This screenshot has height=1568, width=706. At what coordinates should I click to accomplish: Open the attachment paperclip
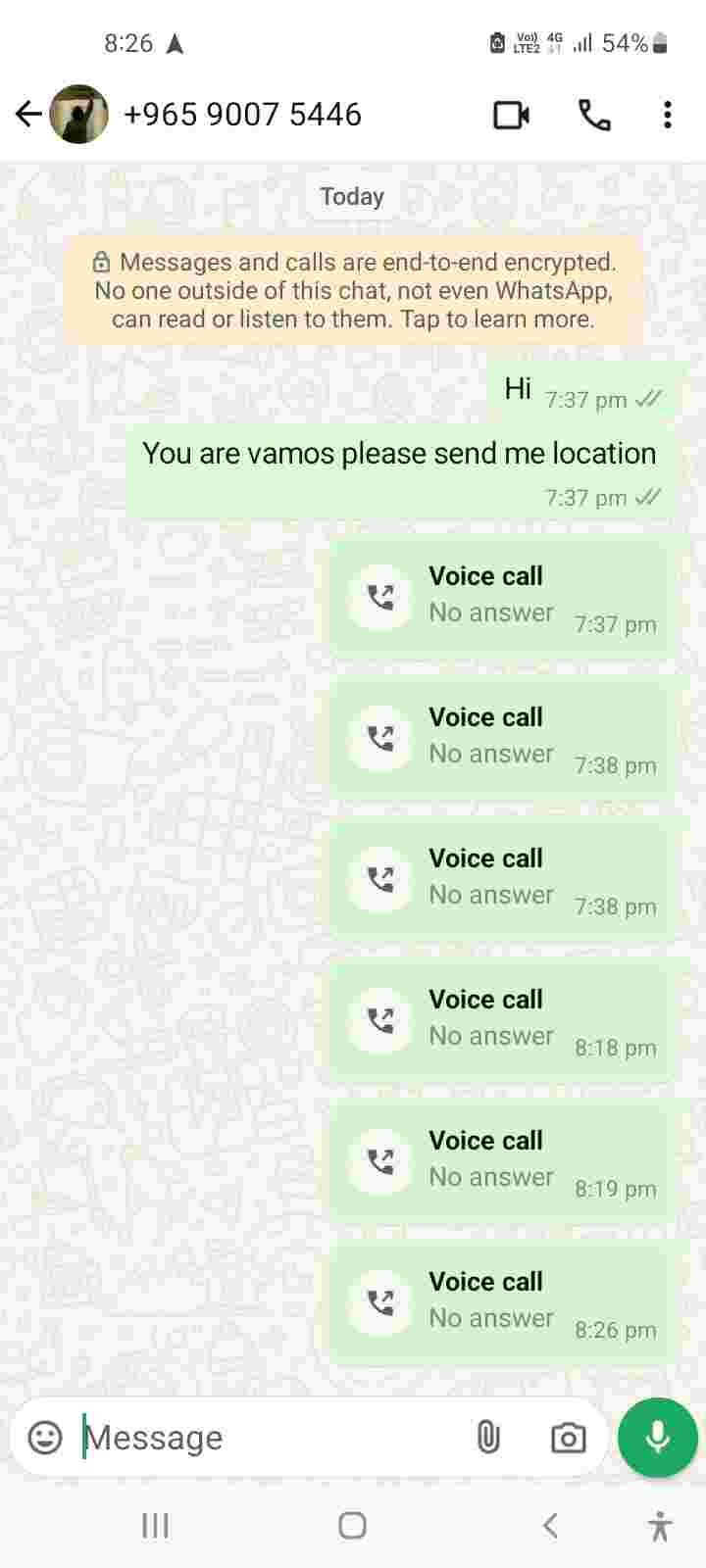[x=487, y=1438]
